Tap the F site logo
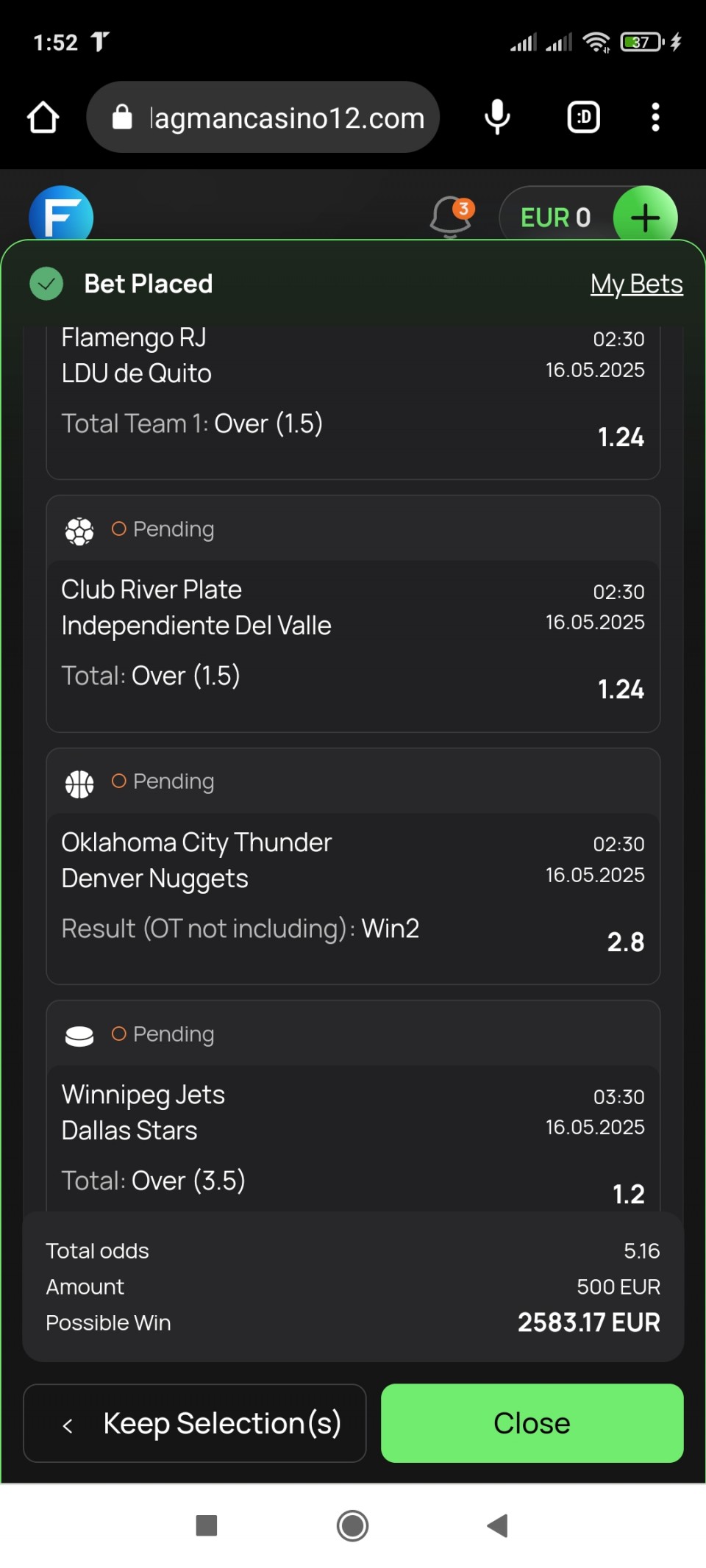The image size is (706, 1568). (61, 216)
